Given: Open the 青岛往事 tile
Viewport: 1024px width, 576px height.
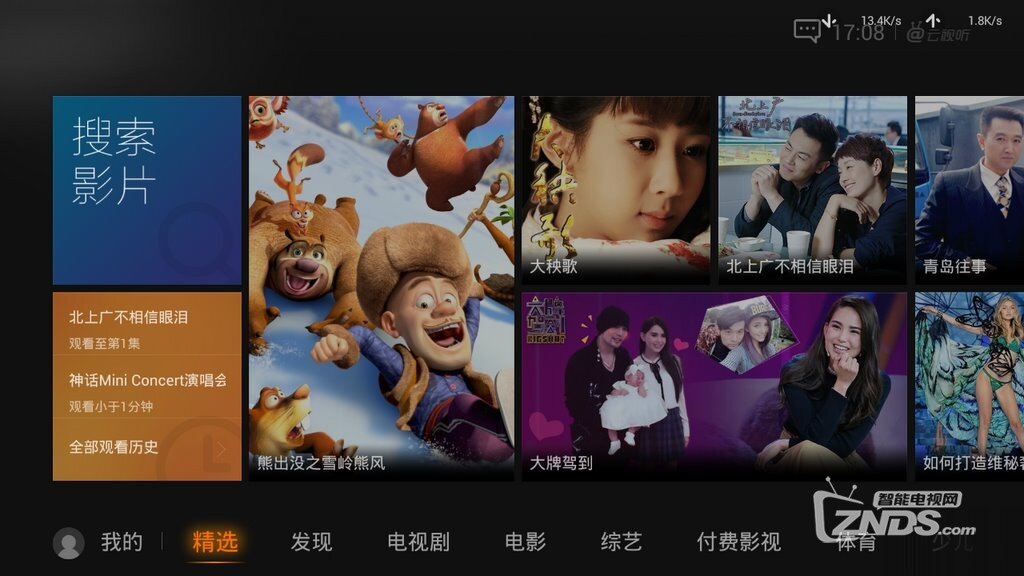Looking at the screenshot, I should (x=969, y=190).
